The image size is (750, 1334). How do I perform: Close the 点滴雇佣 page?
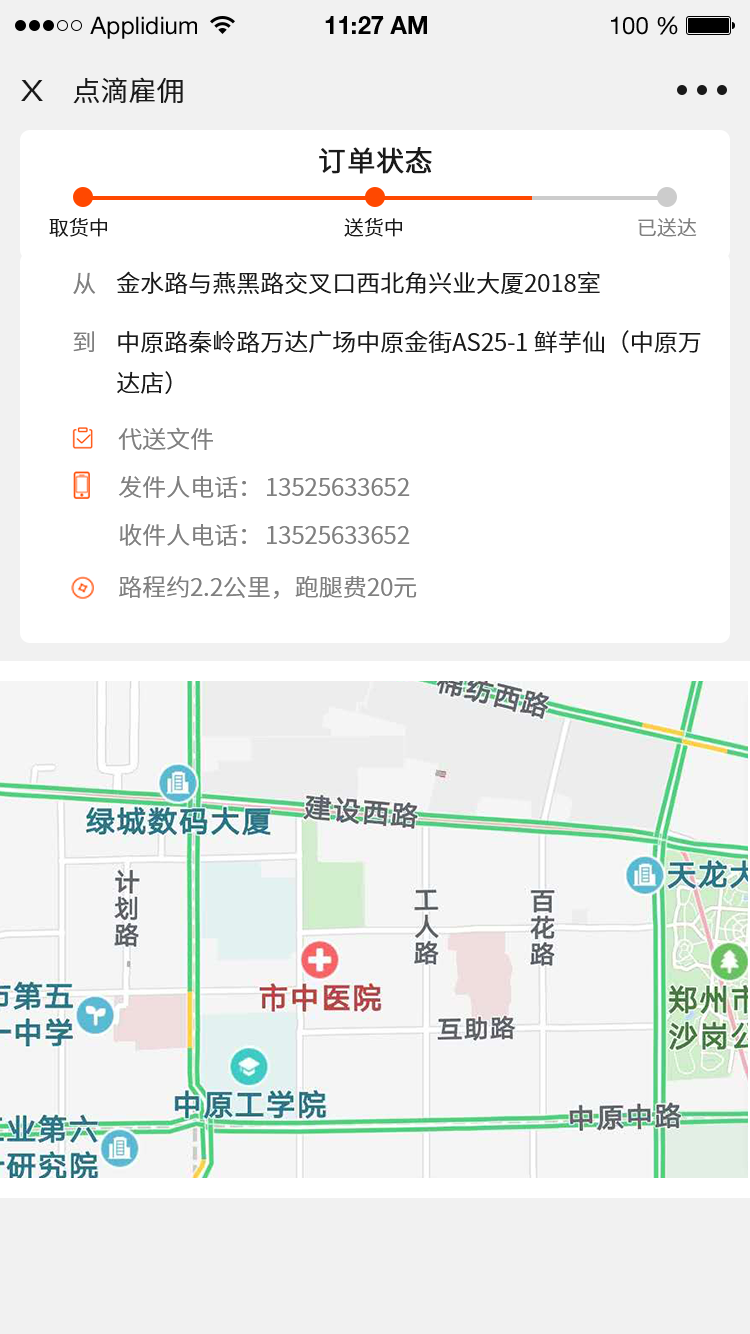coord(32,91)
